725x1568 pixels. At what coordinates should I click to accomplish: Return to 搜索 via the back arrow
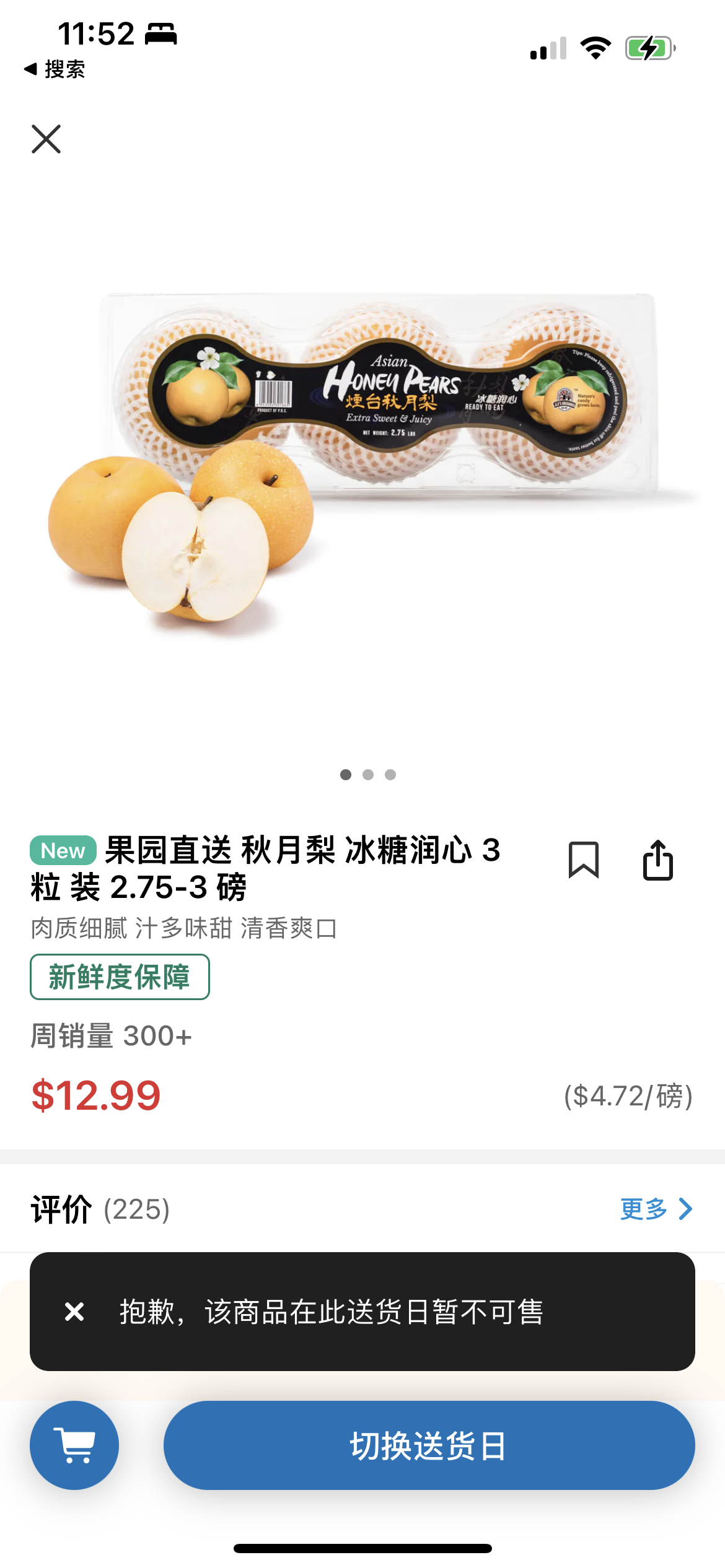click(55, 69)
